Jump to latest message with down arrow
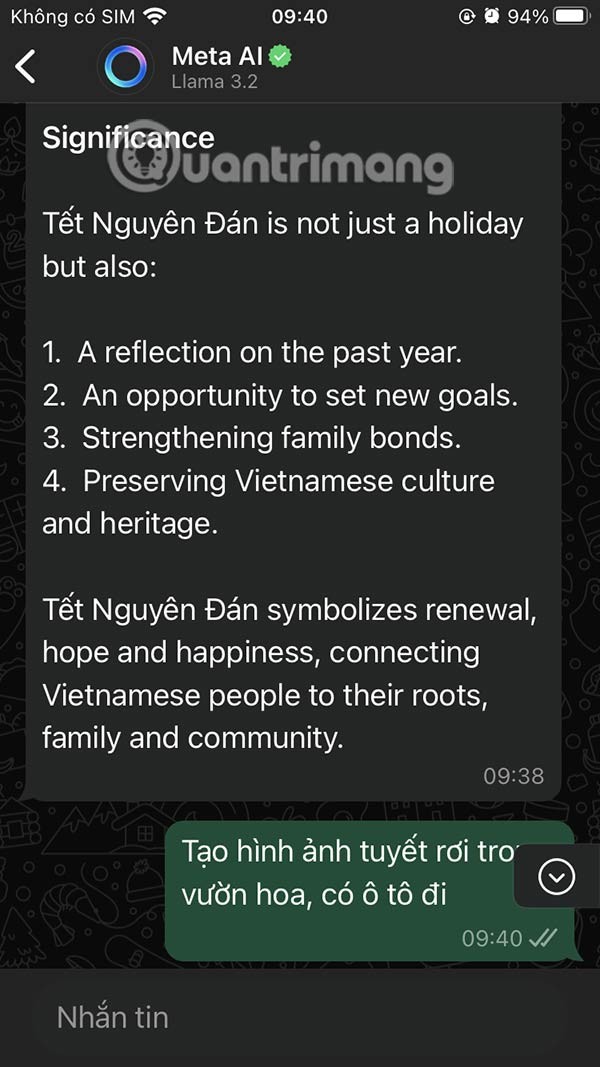This screenshot has height=1067, width=600. pyautogui.click(x=556, y=877)
